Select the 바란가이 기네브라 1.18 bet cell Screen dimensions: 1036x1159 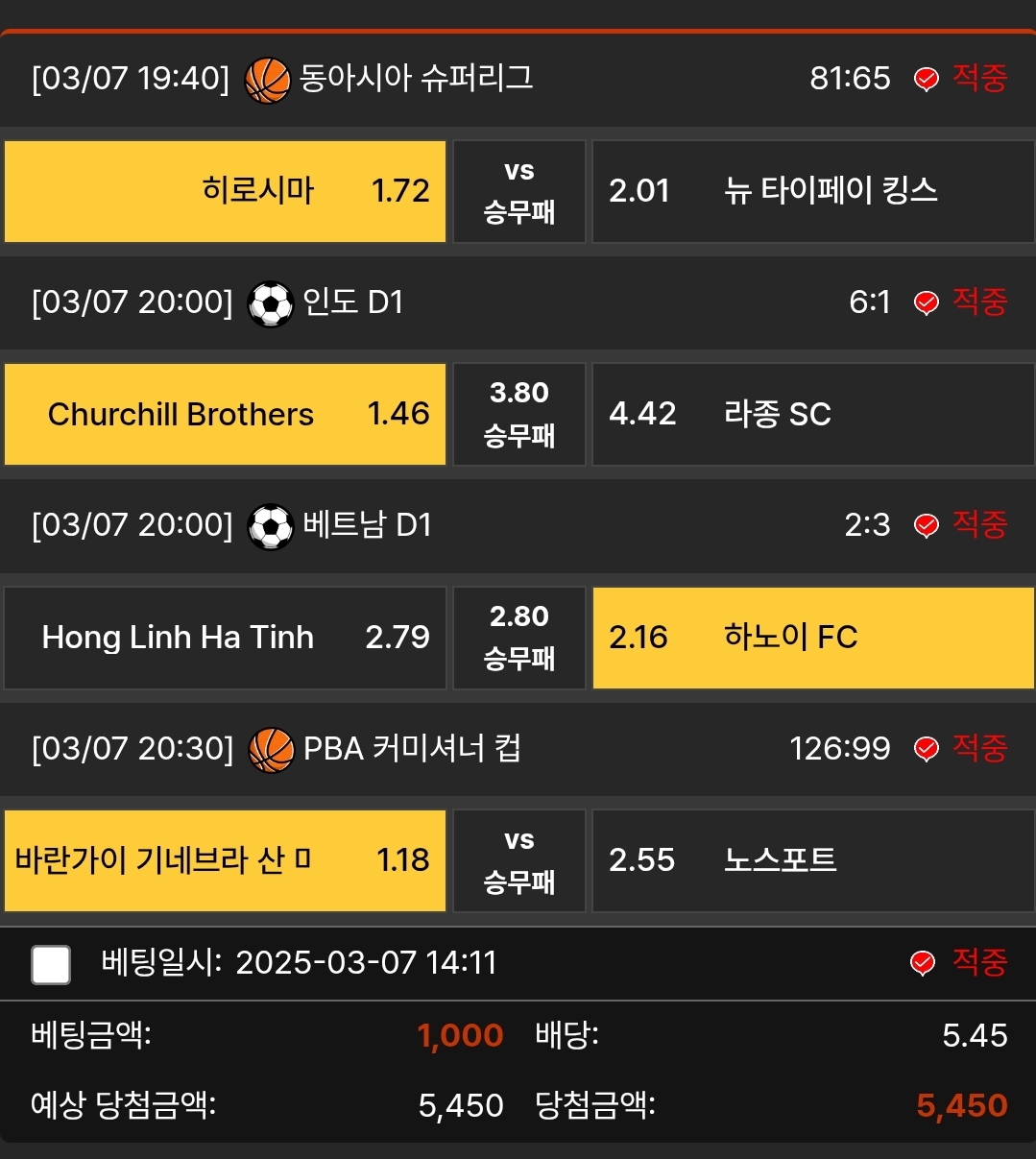click(x=226, y=860)
